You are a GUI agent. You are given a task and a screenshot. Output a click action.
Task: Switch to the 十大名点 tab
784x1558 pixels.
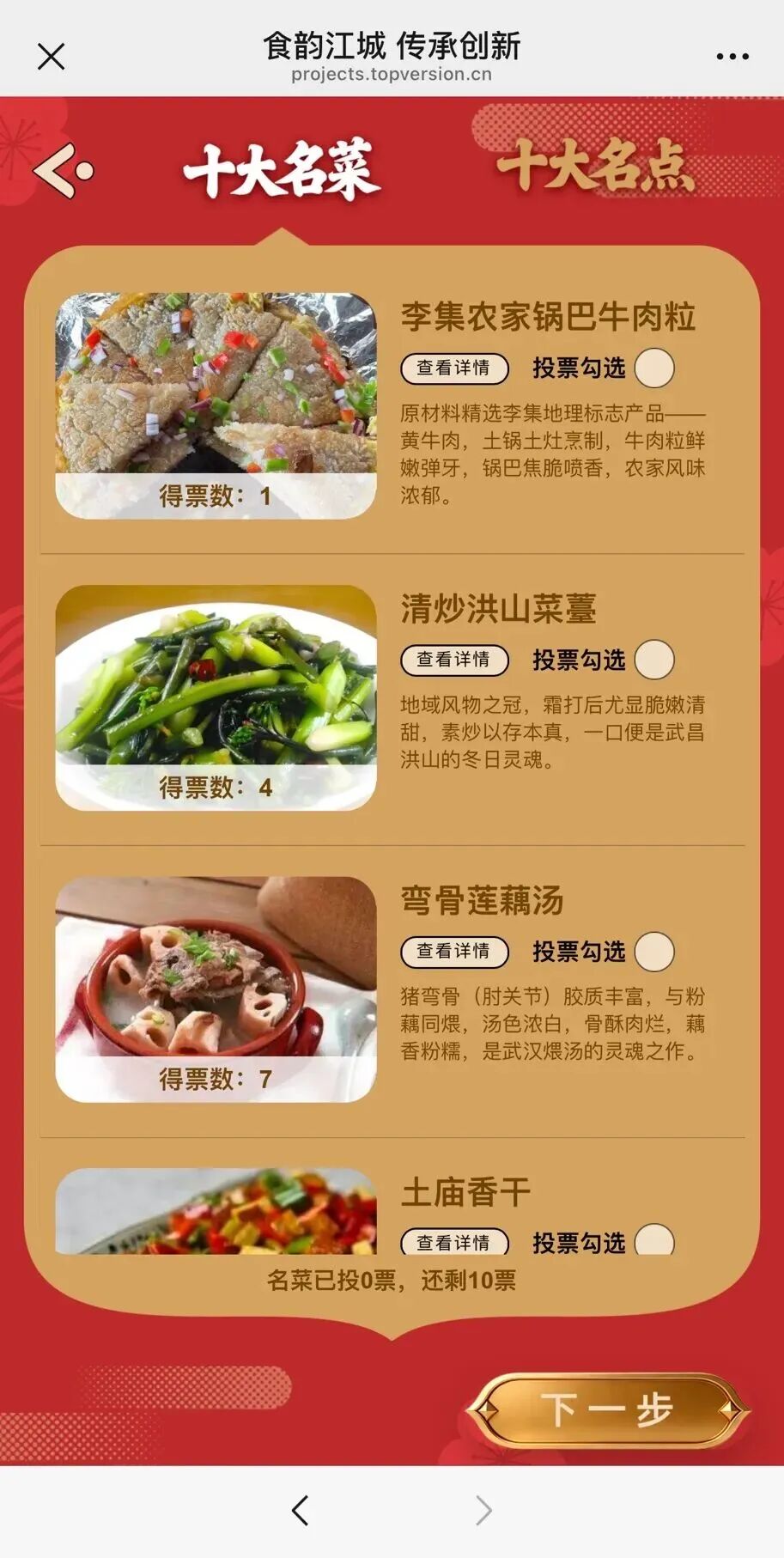tap(595, 166)
